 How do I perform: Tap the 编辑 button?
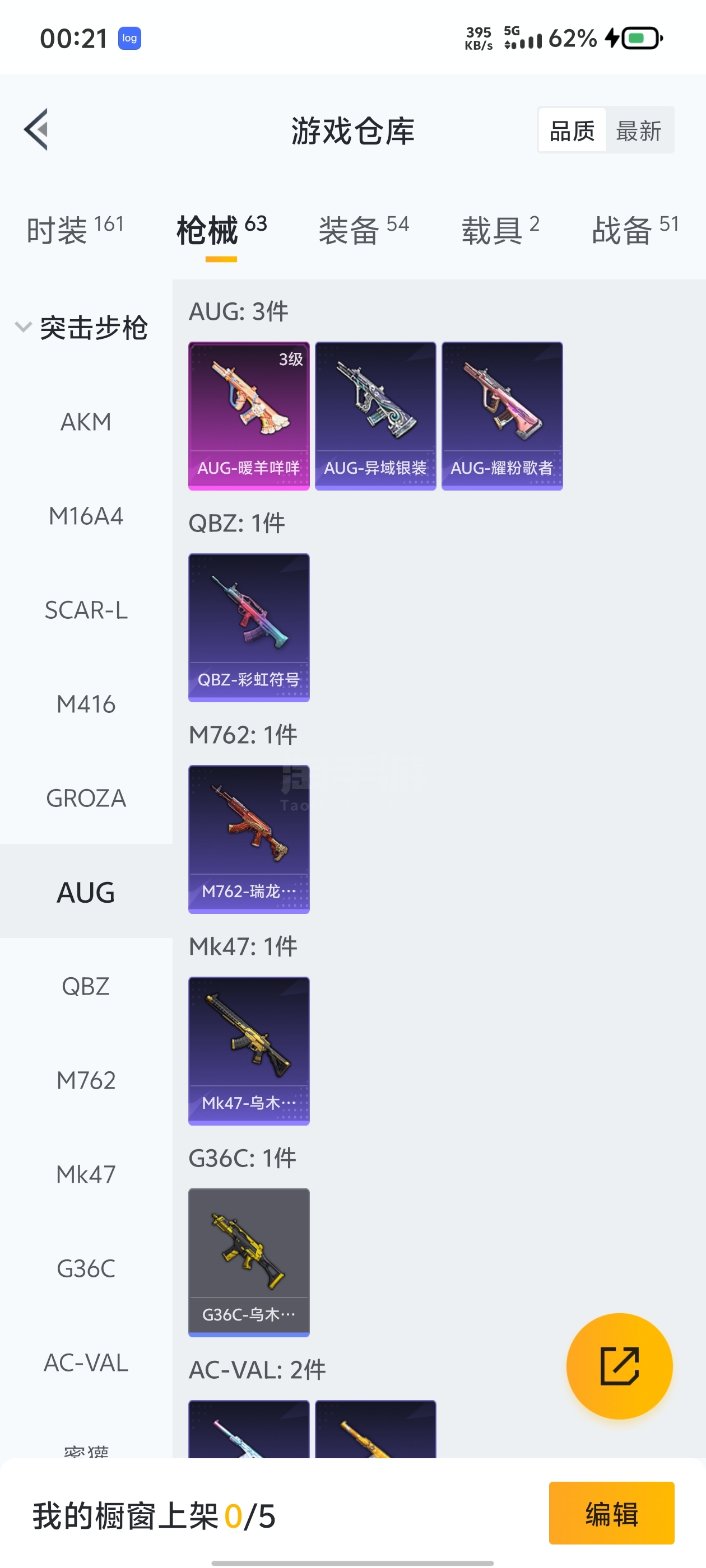(611, 1513)
